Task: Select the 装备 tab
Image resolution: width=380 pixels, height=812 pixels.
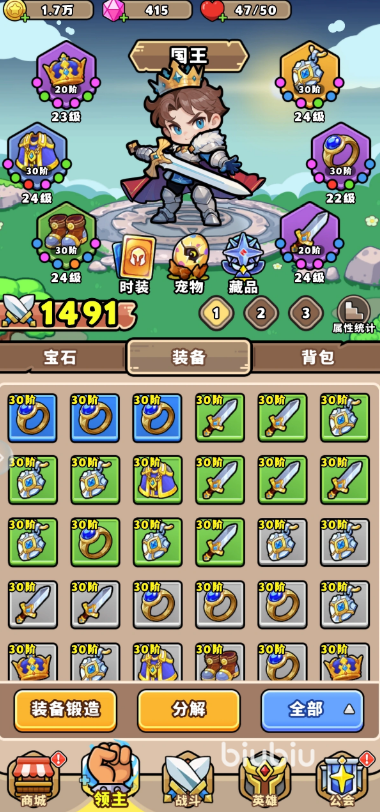Action: pyautogui.click(x=189, y=357)
